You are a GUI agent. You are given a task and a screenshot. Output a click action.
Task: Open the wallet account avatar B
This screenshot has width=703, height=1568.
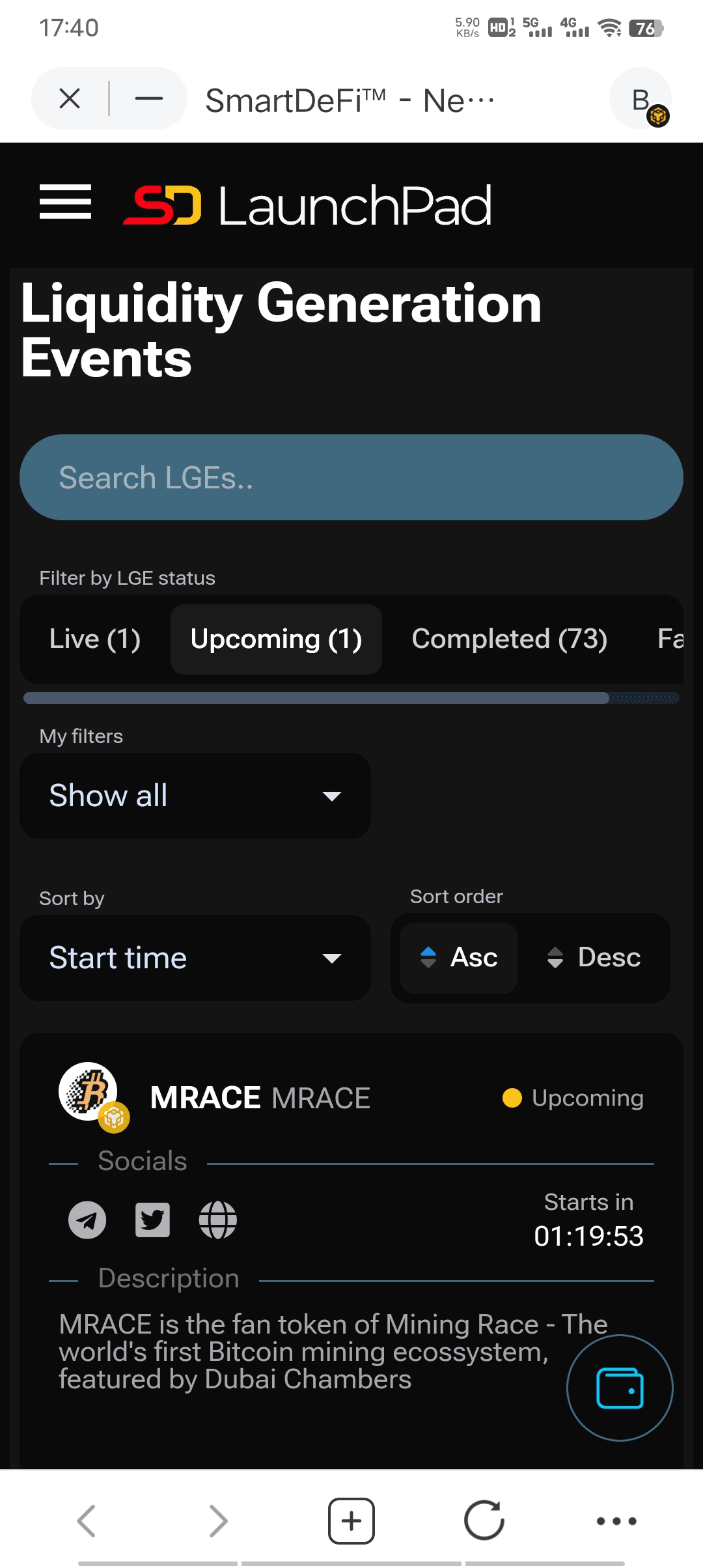pyautogui.click(x=641, y=99)
